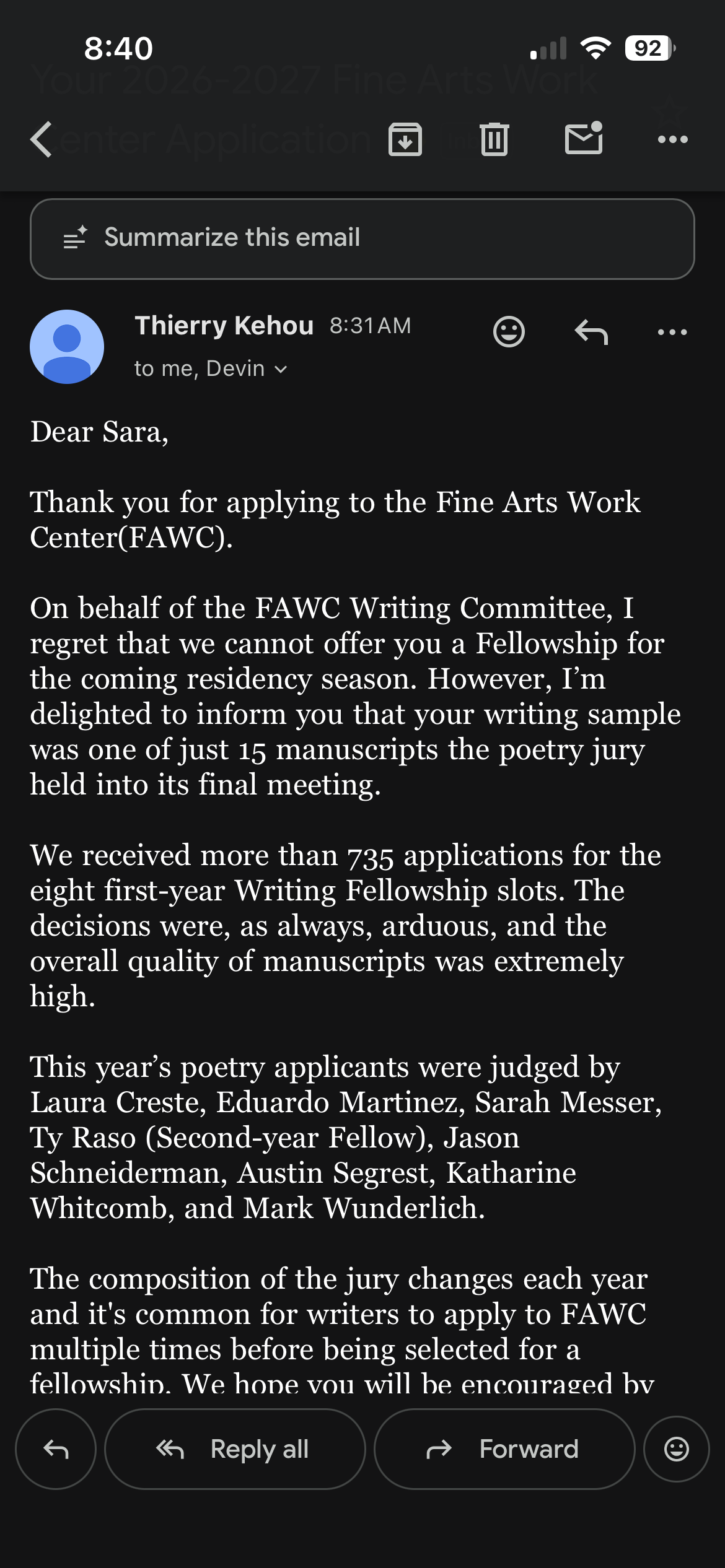The image size is (725, 1568).
Task: Open Thierry Kehou's profile avatar
Action: tap(67, 347)
